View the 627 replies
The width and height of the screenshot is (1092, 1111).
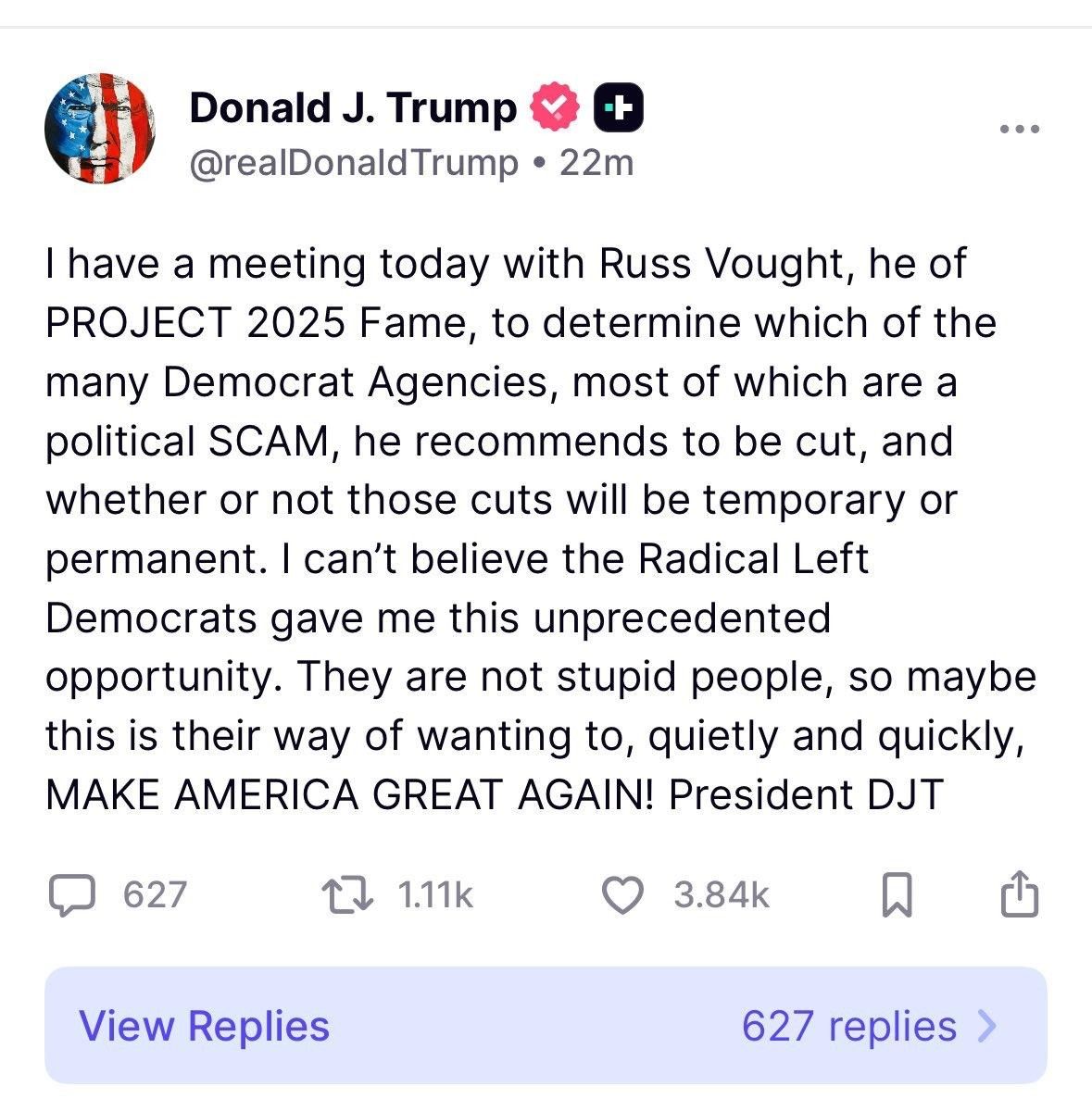(x=546, y=1026)
